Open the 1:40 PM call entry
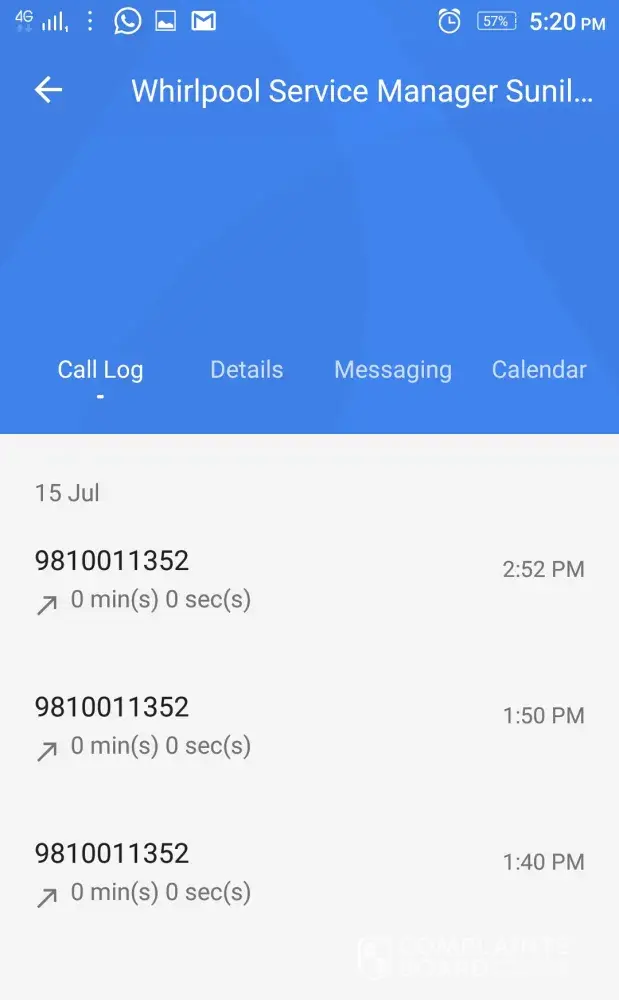Screen dimensions: 619x1000 309,871
